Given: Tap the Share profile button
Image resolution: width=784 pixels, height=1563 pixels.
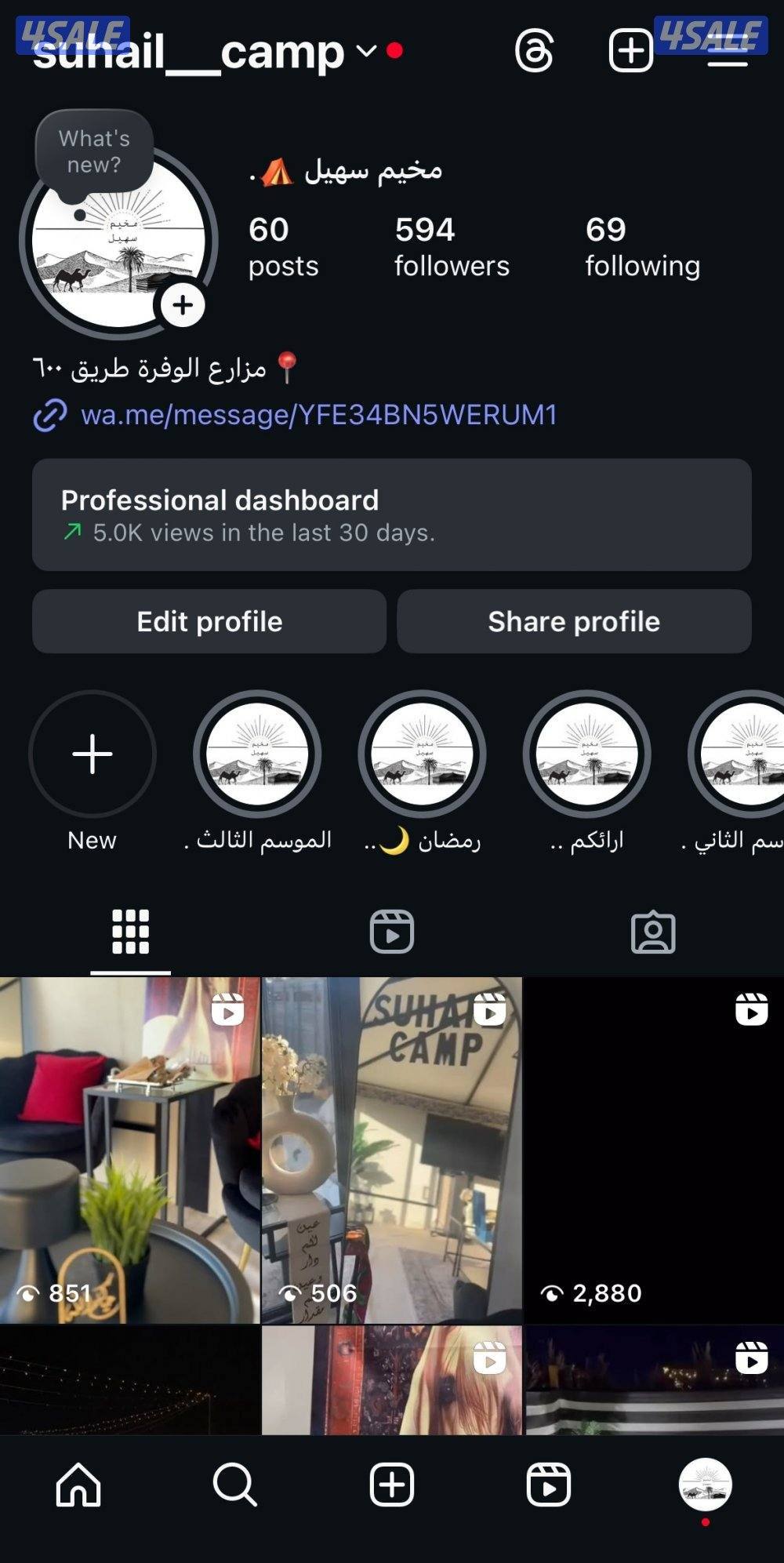Looking at the screenshot, I should point(574,621).
